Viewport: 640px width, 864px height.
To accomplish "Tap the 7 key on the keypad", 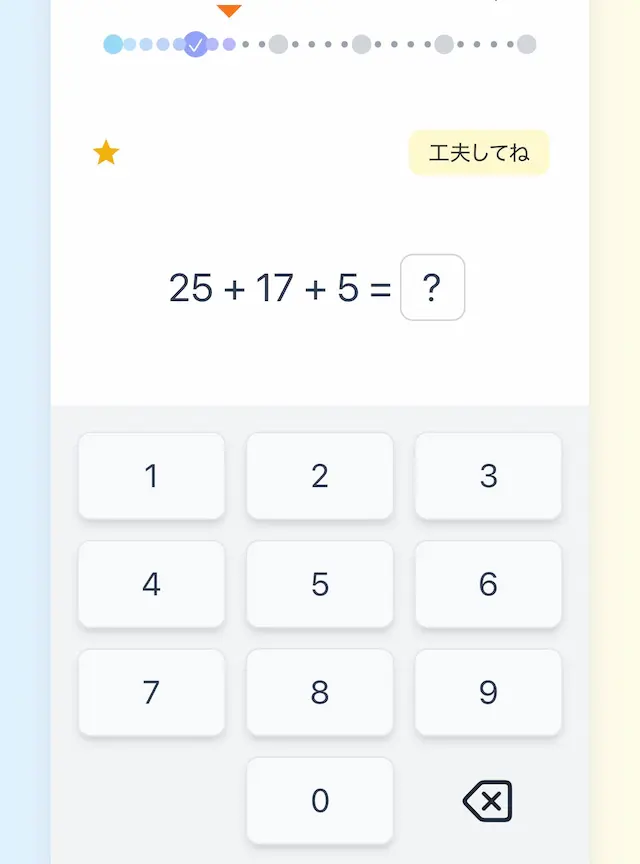I will (x=151, y=692).
